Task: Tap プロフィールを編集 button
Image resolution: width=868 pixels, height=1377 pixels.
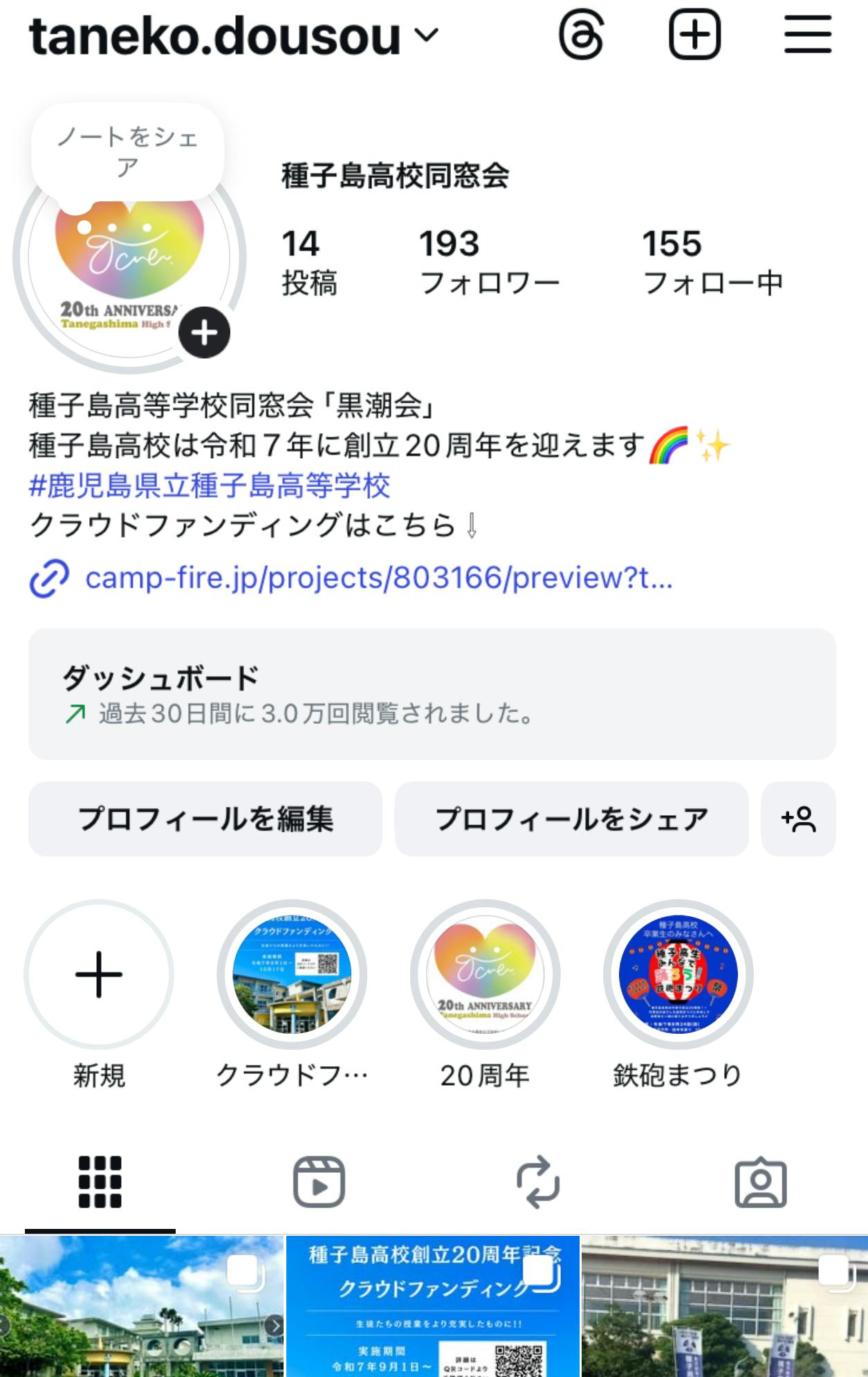Action: (205, 819)
